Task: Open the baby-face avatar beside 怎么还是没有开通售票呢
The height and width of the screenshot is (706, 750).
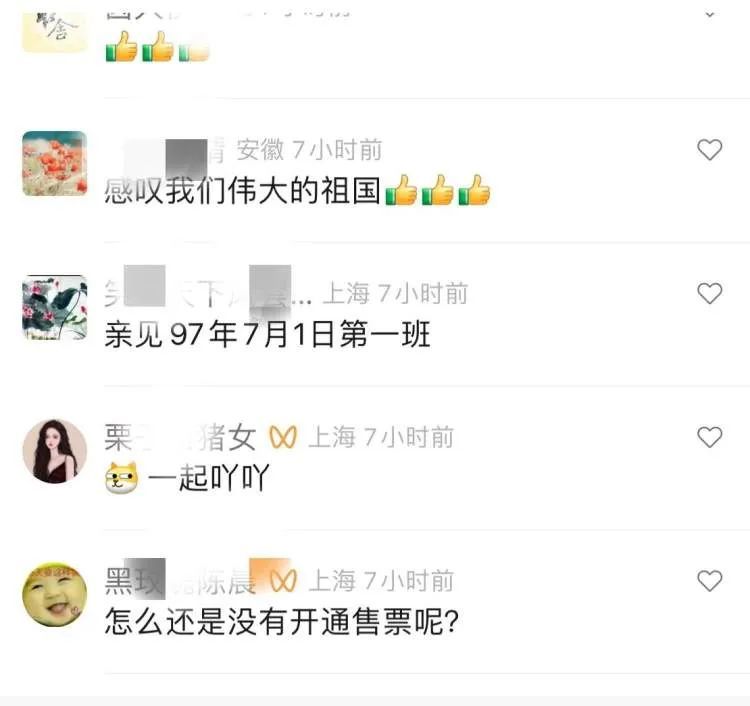Action: tap(54, 594)
